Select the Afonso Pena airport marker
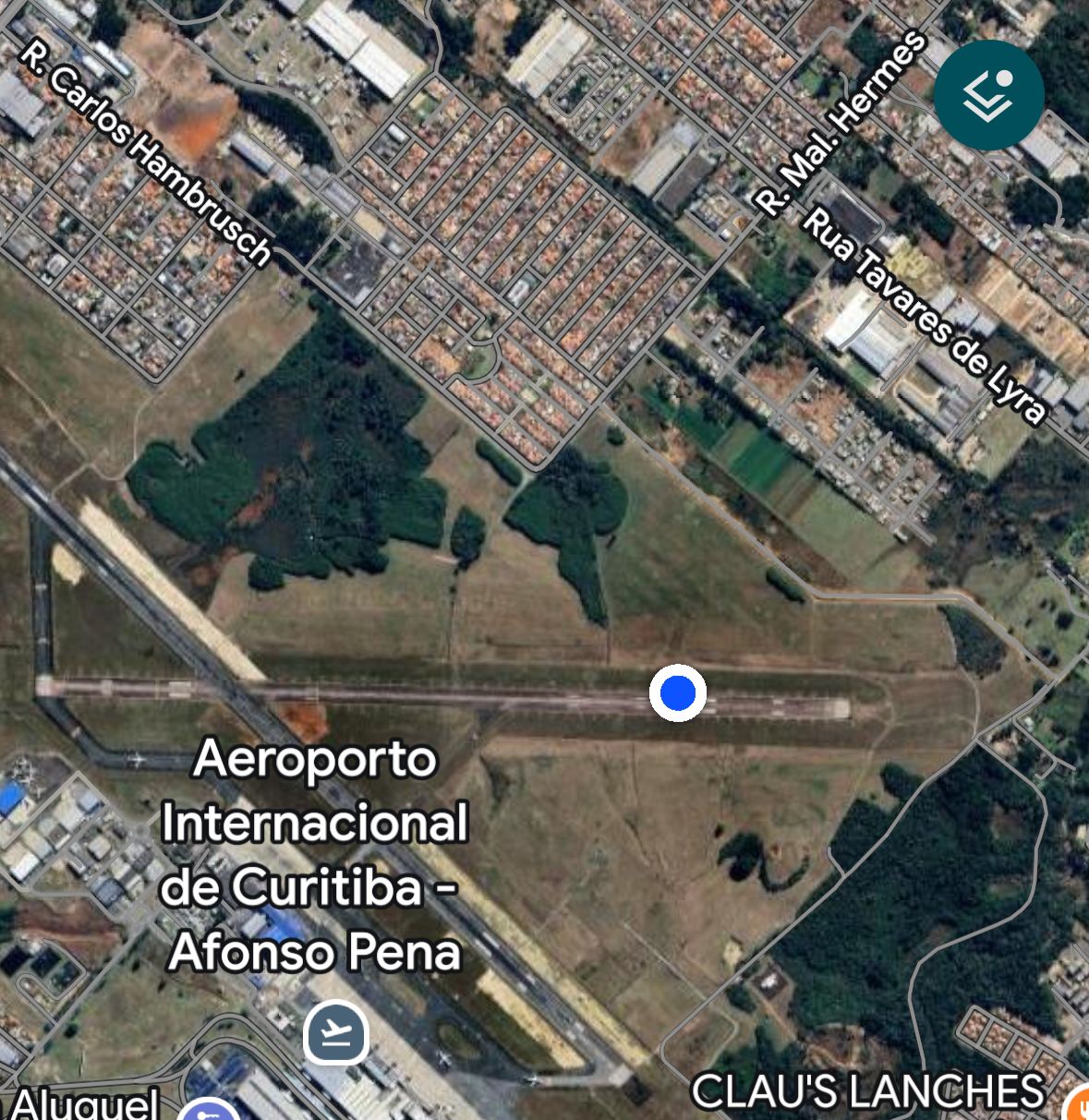The width and height of the screenshot is (1089, 1120). [x=336, y=1031]
